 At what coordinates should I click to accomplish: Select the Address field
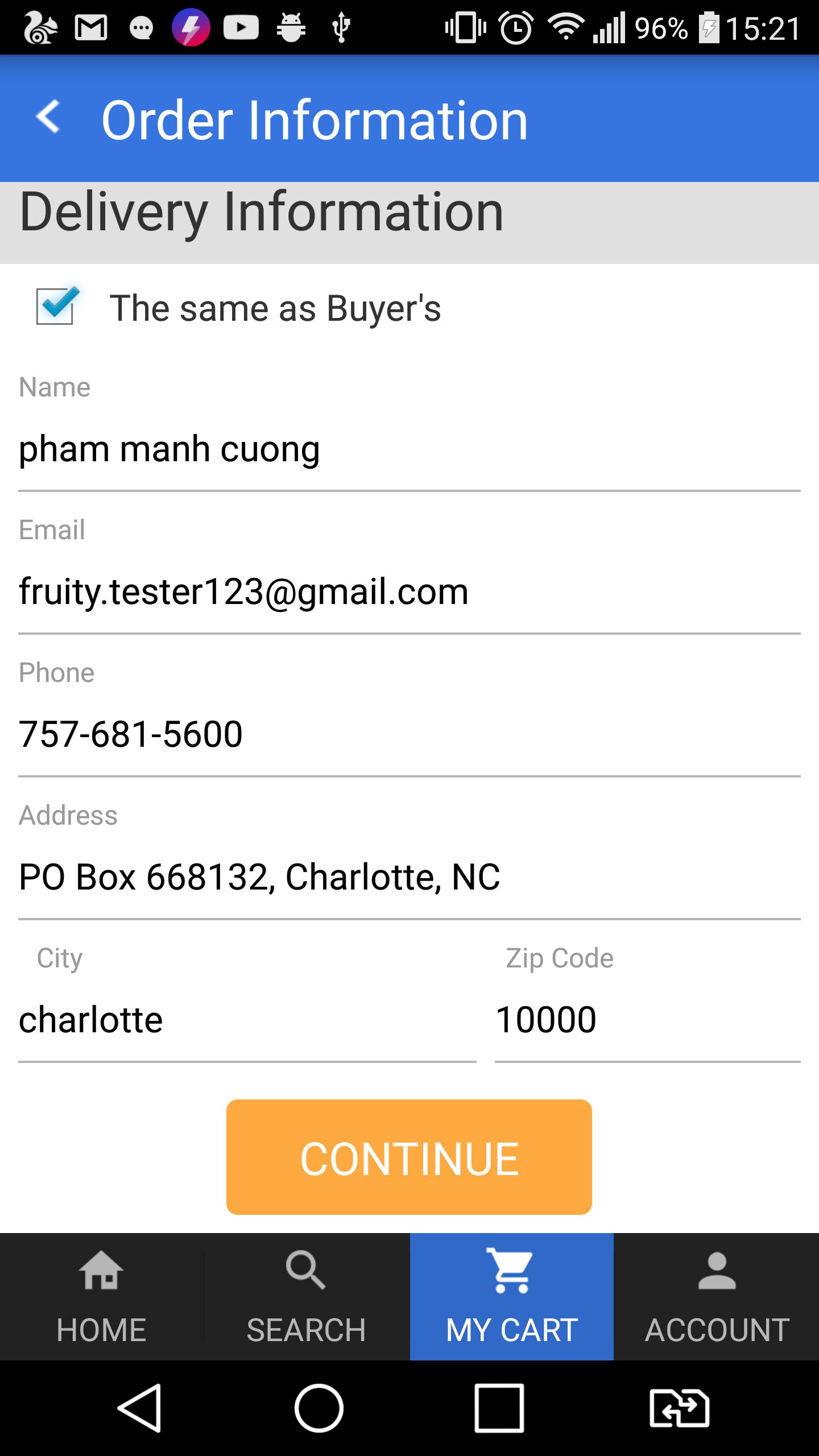pos(408,877)
